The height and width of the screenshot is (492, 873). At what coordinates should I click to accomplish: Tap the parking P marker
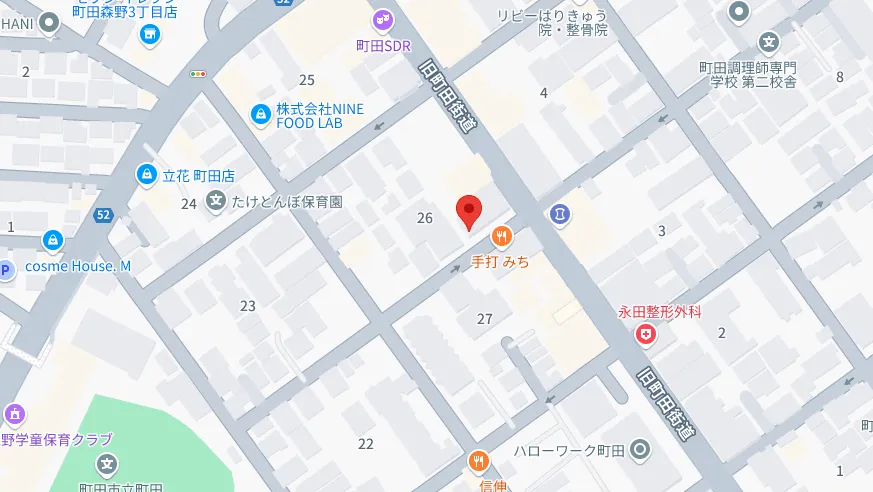(x=5, y=268)
